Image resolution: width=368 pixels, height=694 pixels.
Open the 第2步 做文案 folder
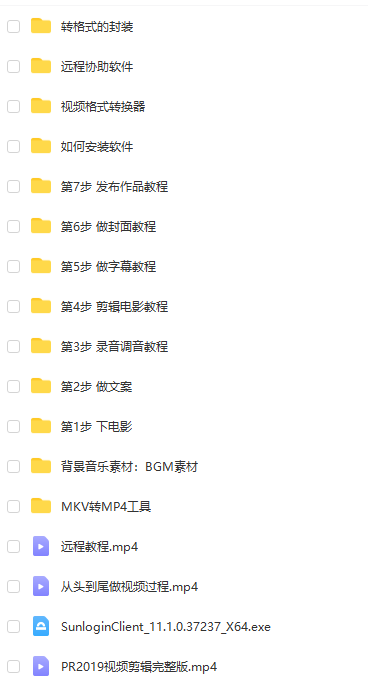(97, 386)
